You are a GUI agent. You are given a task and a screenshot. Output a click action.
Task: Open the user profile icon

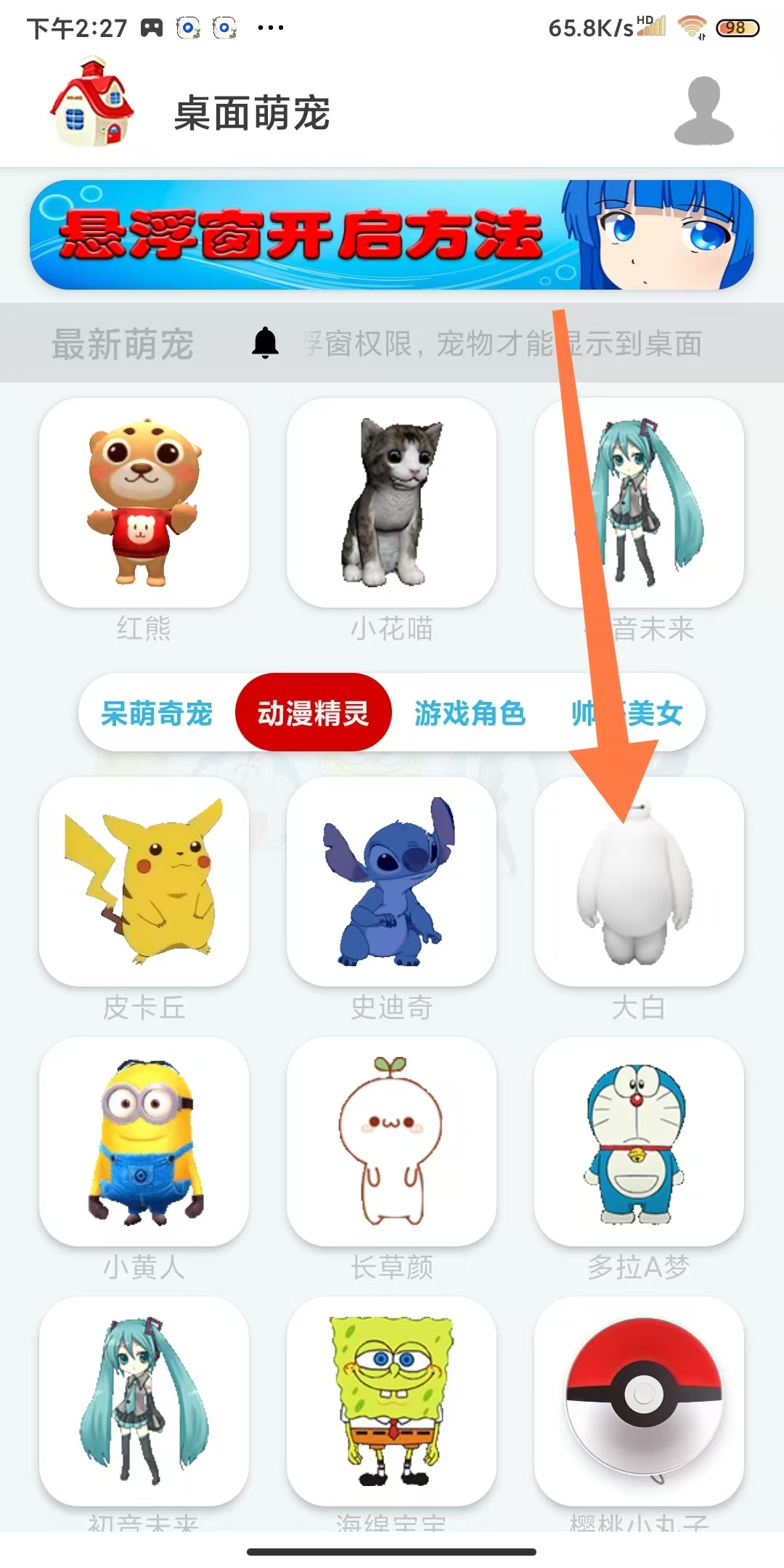[703, 111]
